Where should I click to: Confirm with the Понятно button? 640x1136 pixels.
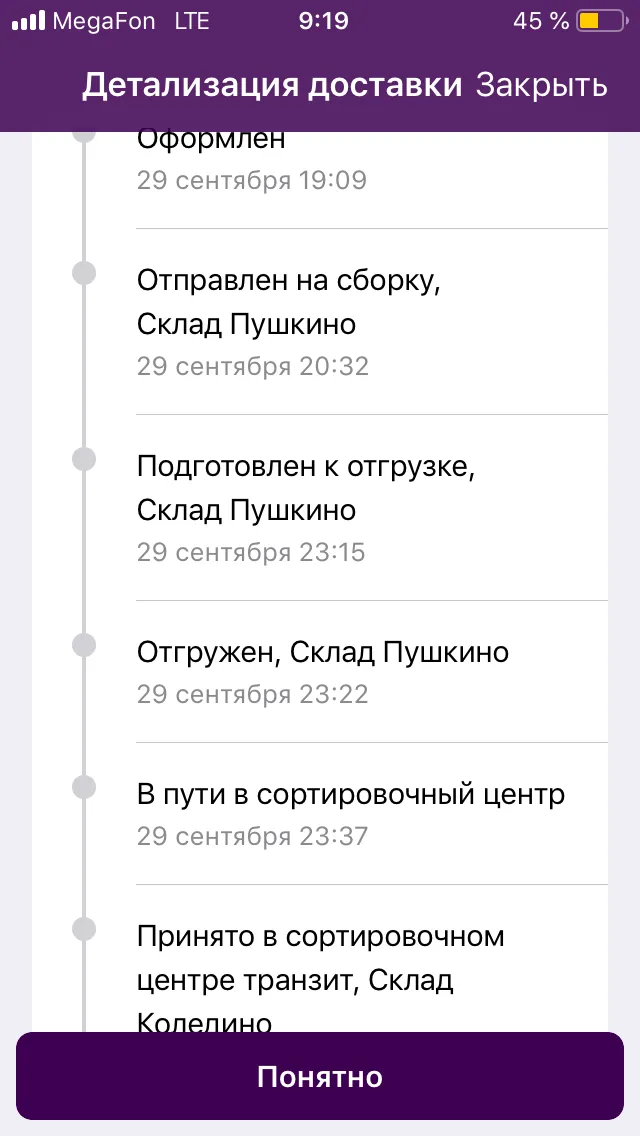click(320, 1076)
